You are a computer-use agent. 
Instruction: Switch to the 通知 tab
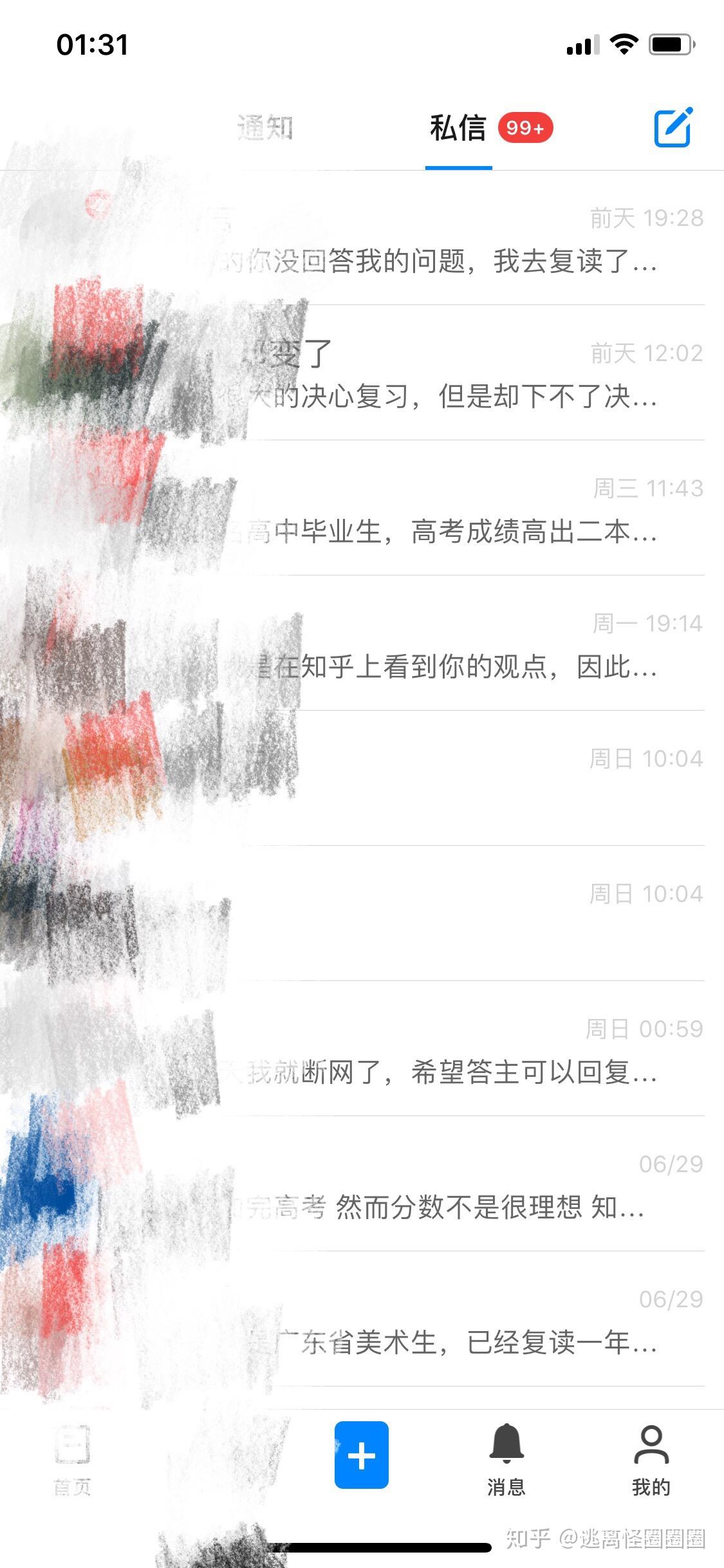click(x=265, y=128)
